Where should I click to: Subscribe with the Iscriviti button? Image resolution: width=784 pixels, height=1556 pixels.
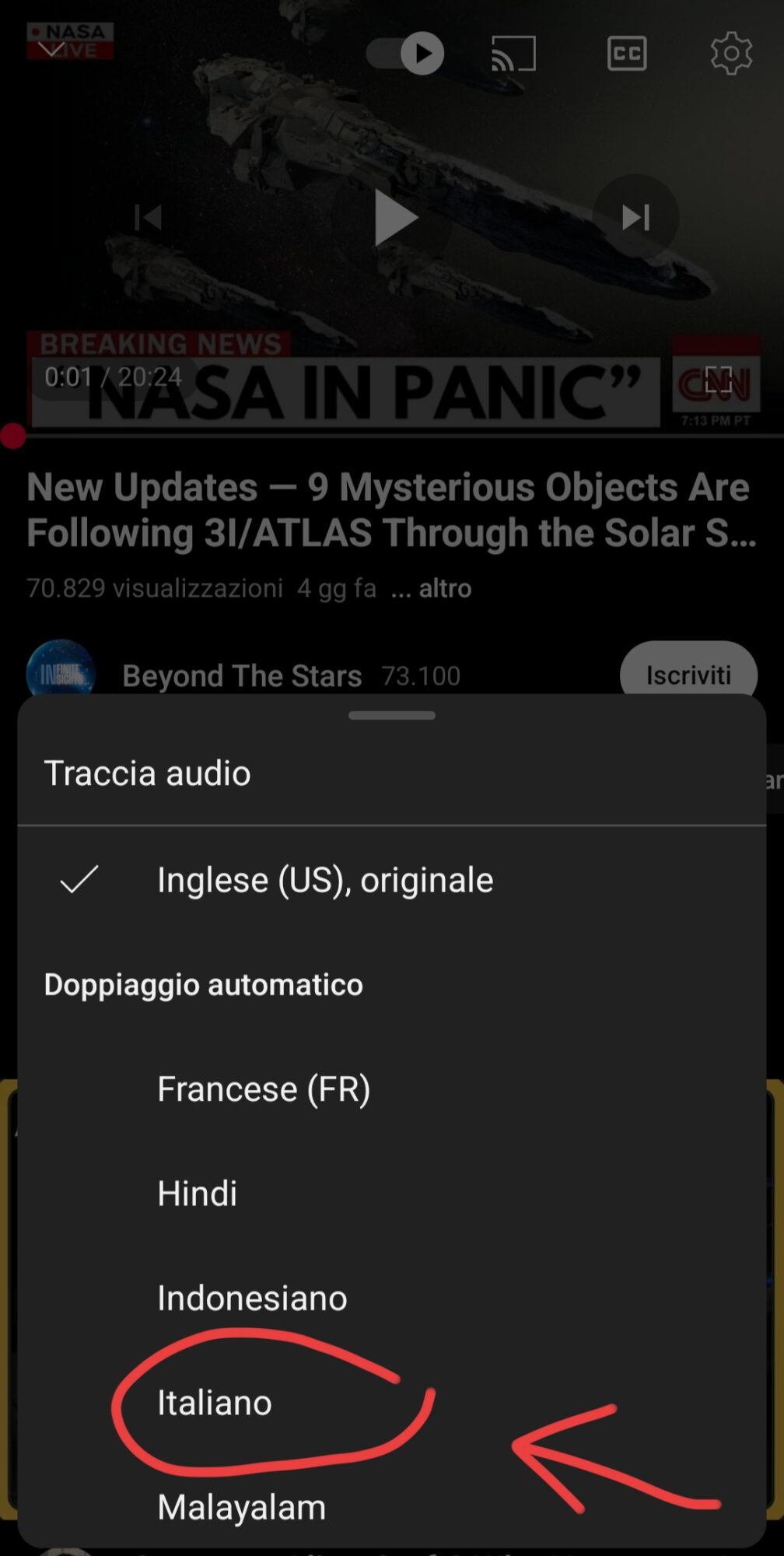tap(688, 675)
